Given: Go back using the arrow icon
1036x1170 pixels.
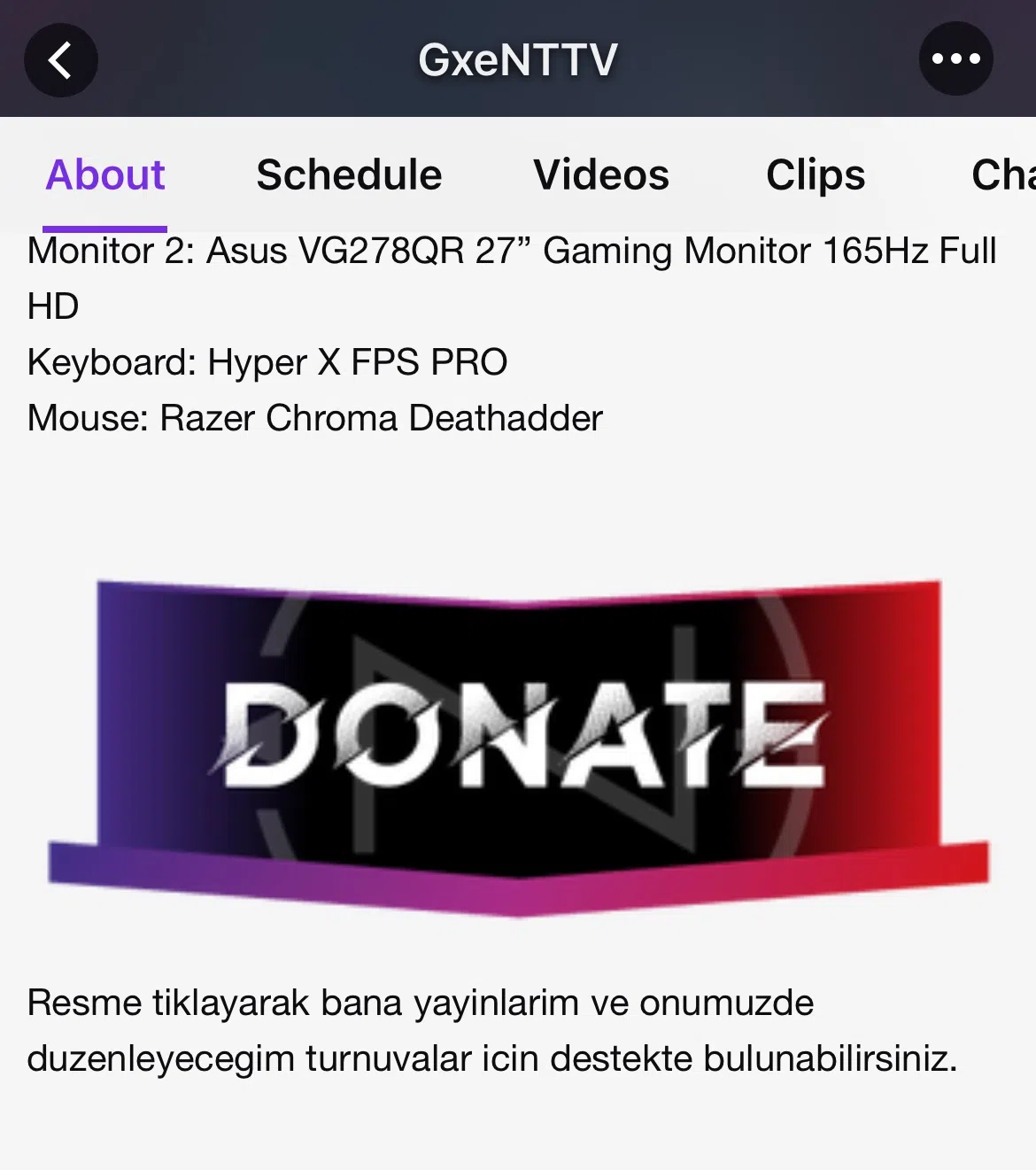Looking at the screenshot, I should coord(60,60).
